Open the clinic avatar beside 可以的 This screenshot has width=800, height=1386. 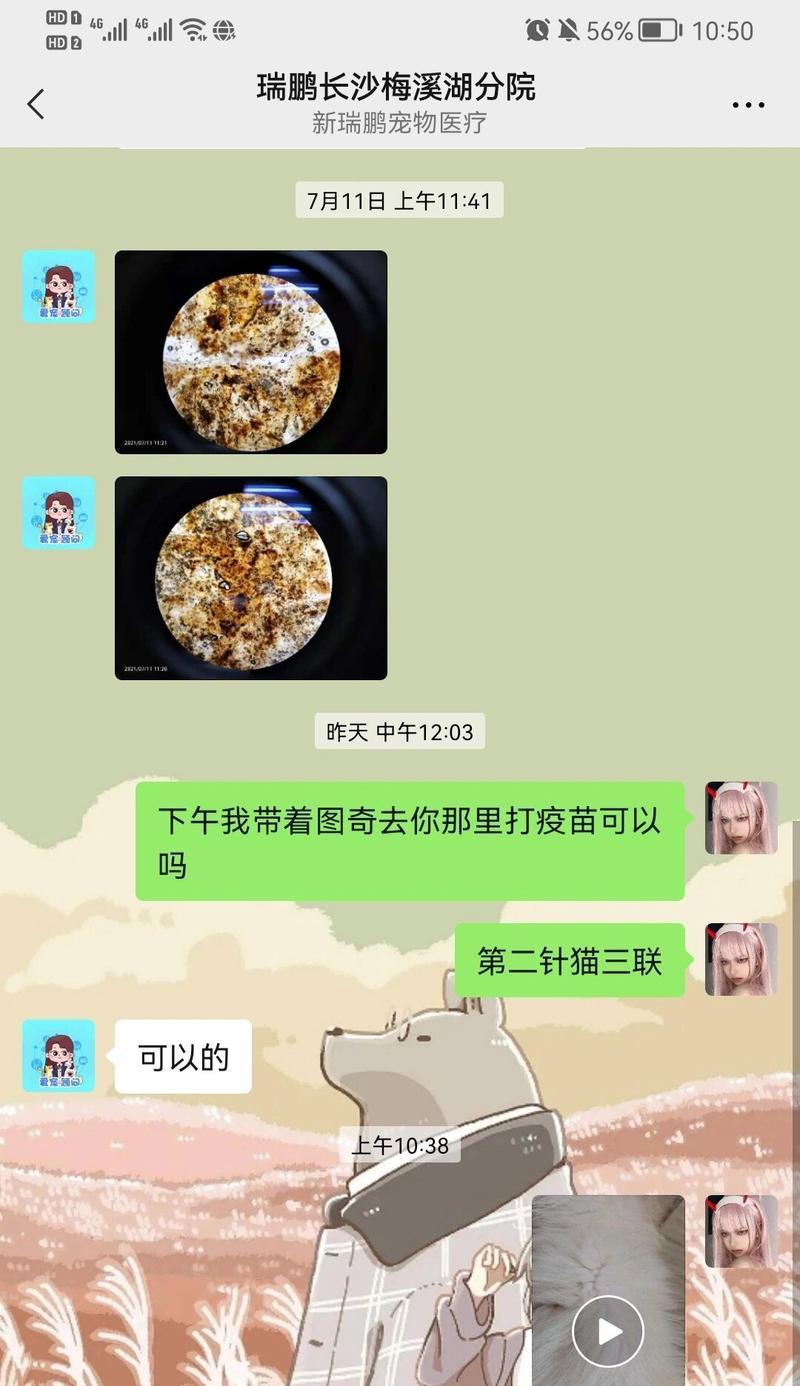(x=59, y=1056)
